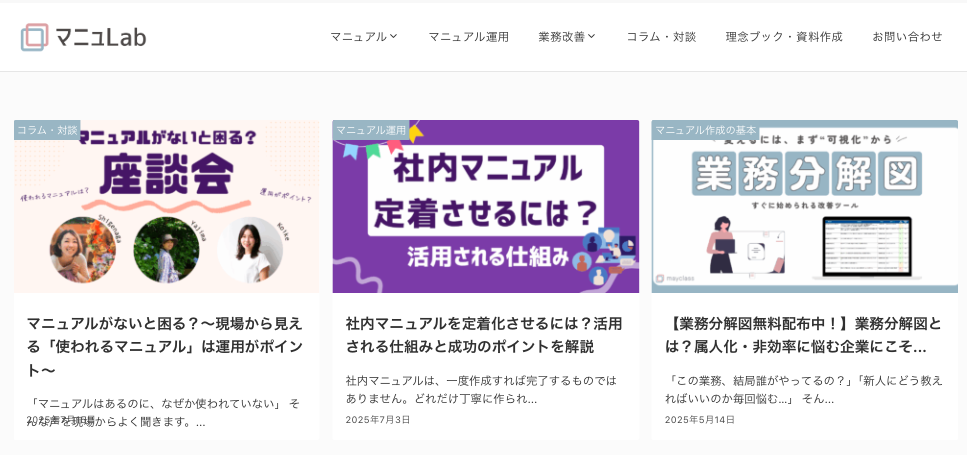Open the 業務分解図無料配布中 article
This screenshot has width=967, height=455.
(x=803, y=335)
